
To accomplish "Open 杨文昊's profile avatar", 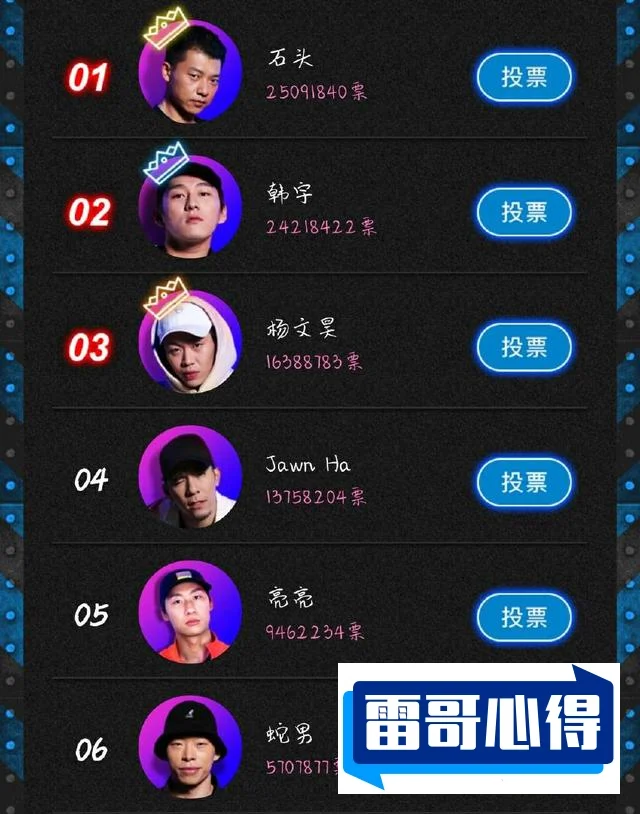I will coord(190,344).
